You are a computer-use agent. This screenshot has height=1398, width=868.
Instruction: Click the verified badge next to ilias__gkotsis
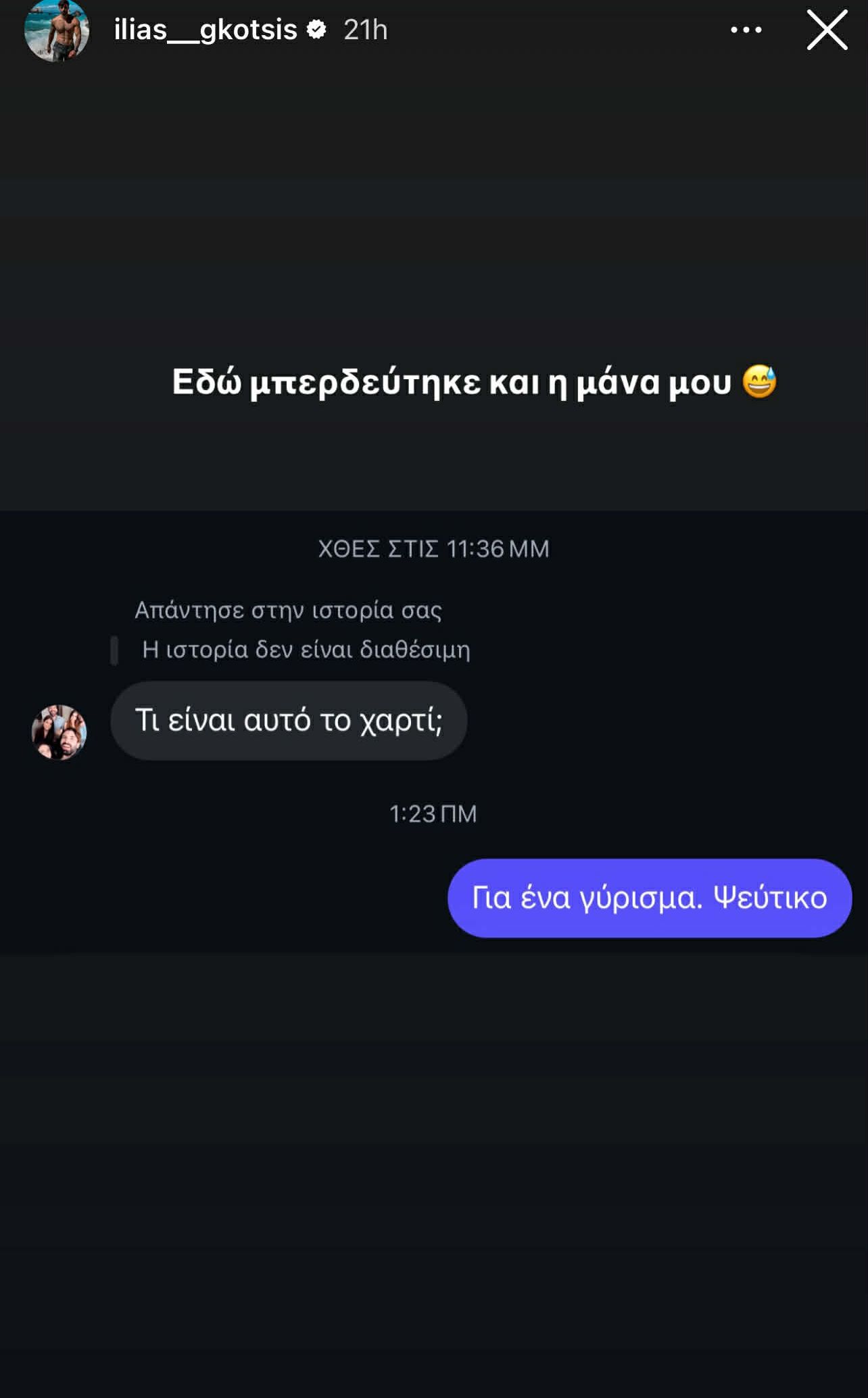tap(316, 30)
